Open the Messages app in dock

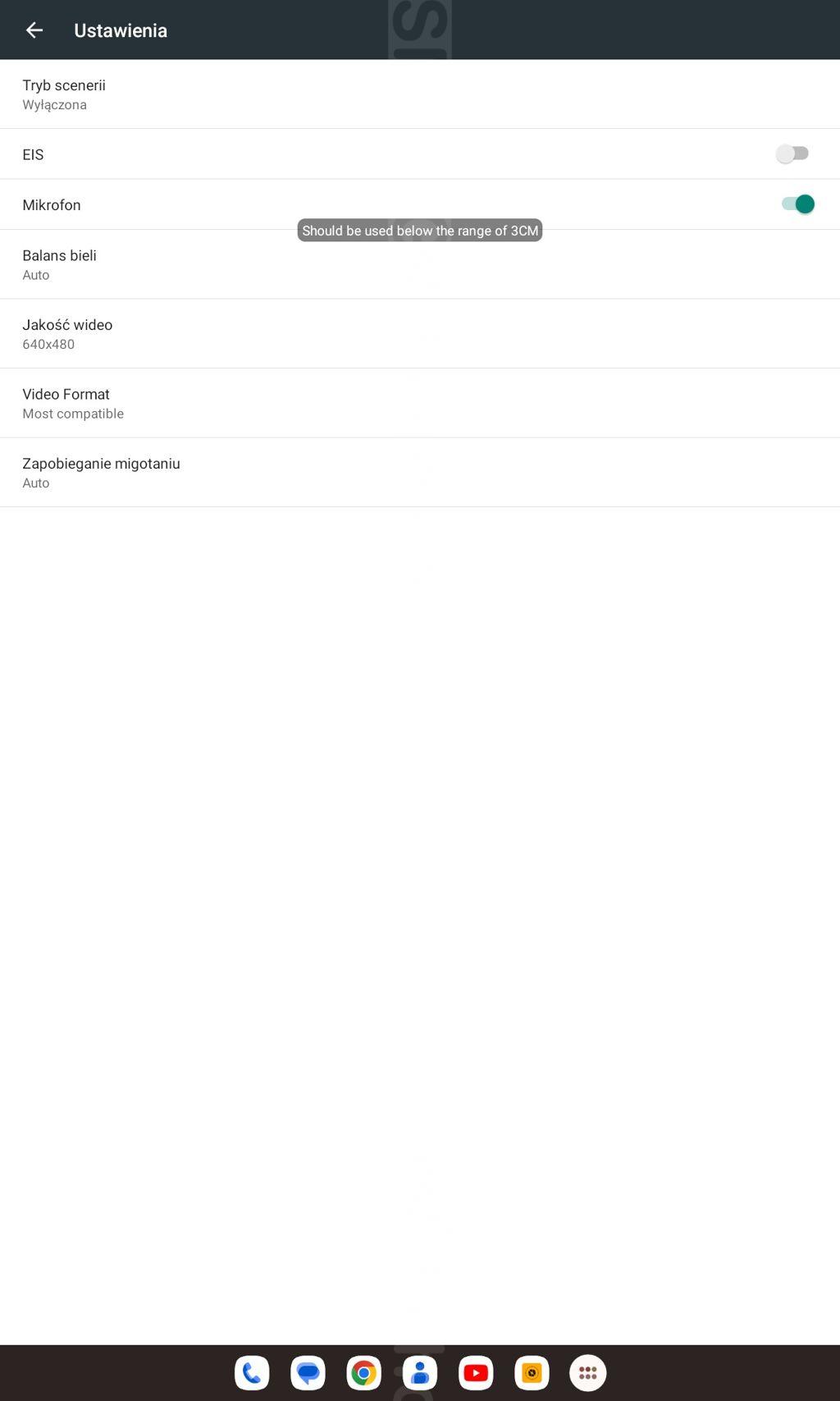pos(308,1372)
